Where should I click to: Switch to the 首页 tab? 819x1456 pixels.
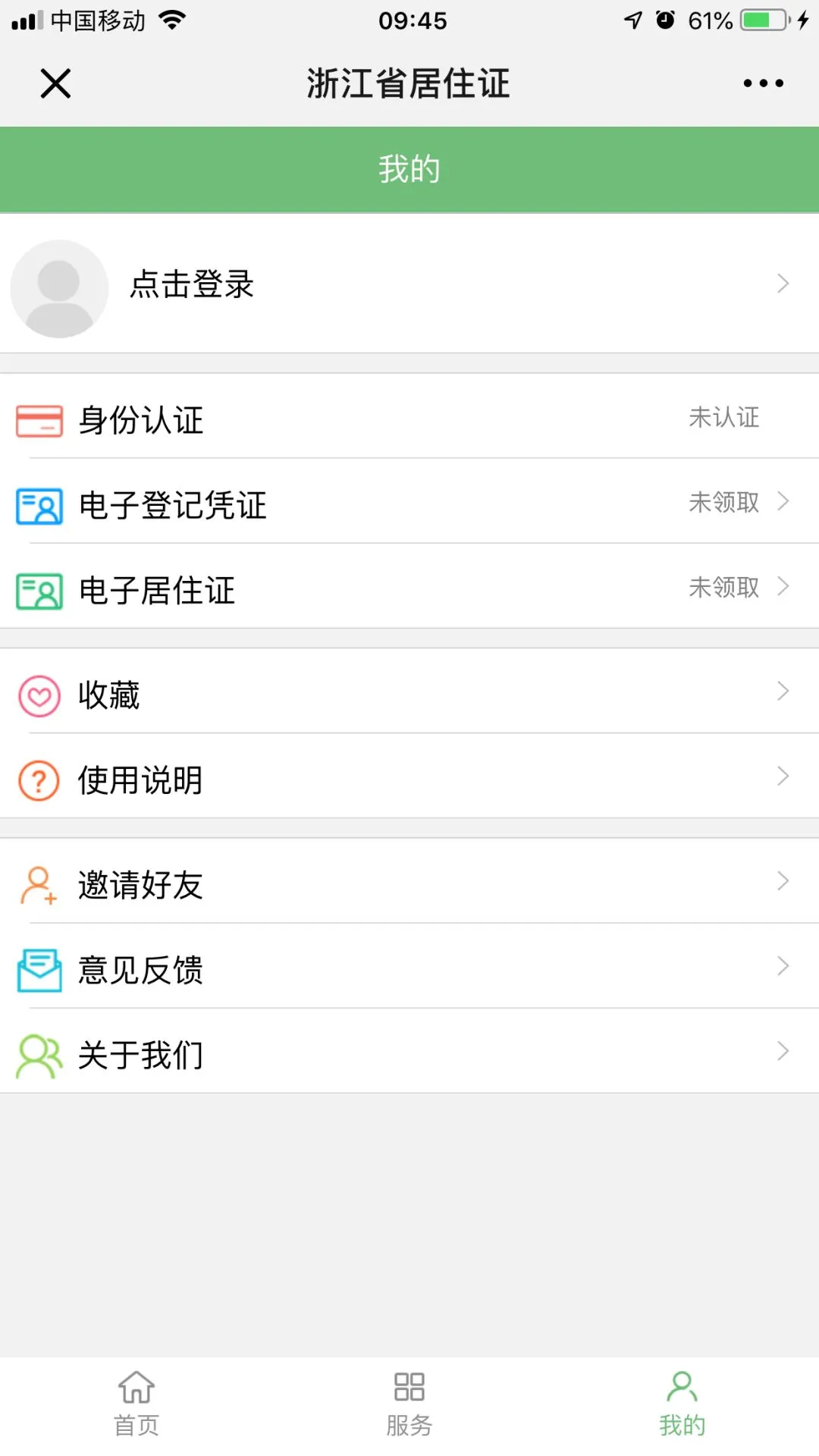[x=136, y=1403]
